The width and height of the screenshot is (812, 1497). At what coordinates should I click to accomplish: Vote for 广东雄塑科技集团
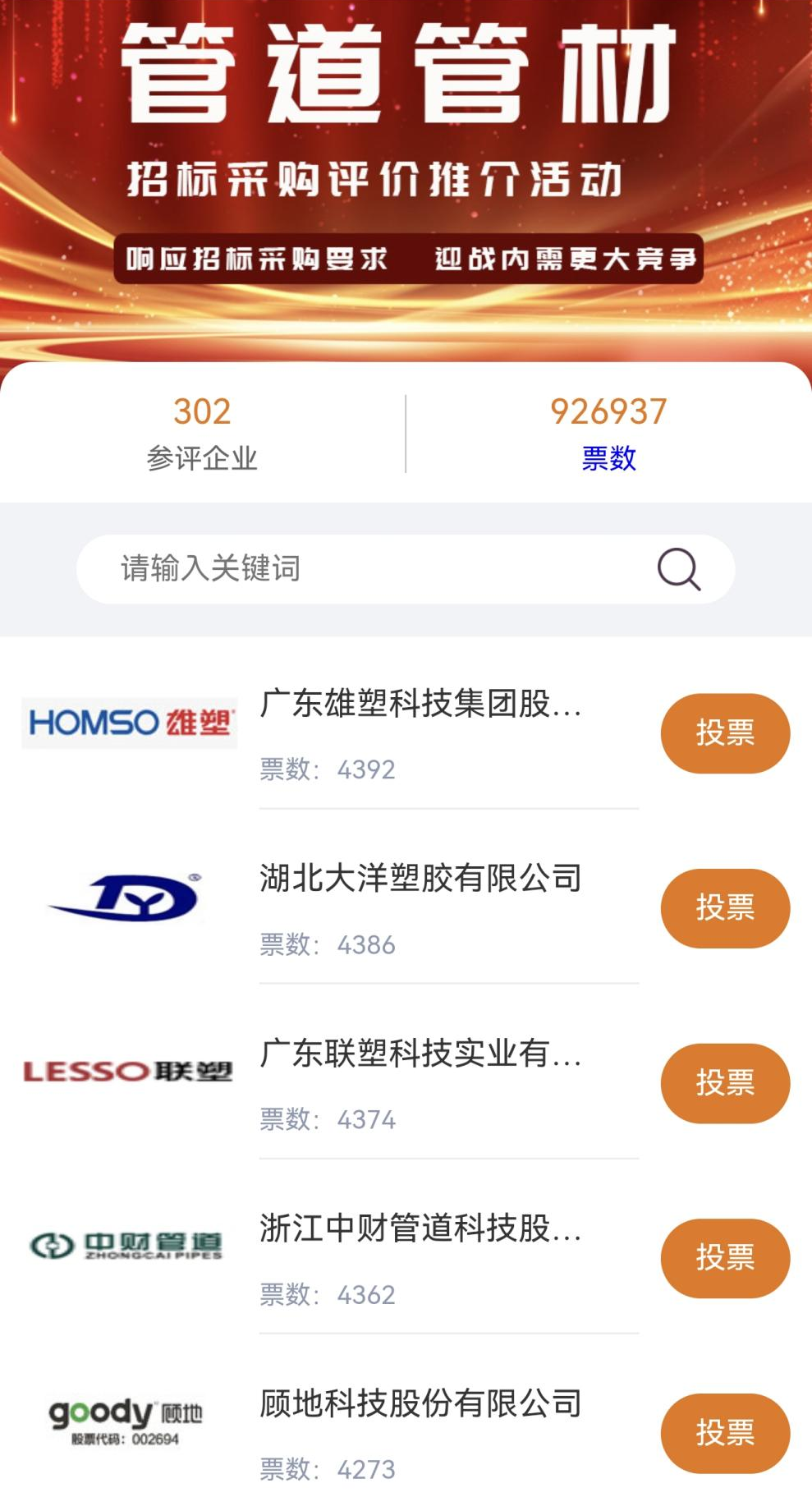(x=724, y=732)
